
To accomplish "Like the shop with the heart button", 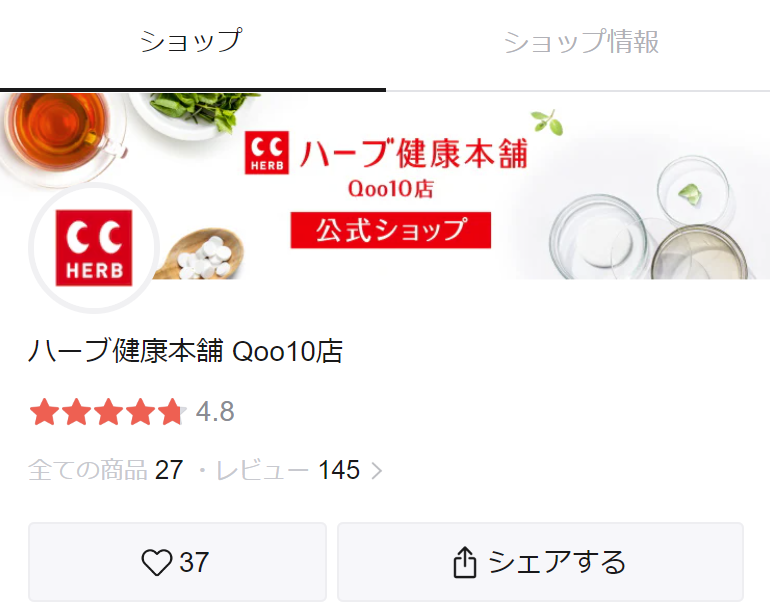I will [x=177, y=562].
